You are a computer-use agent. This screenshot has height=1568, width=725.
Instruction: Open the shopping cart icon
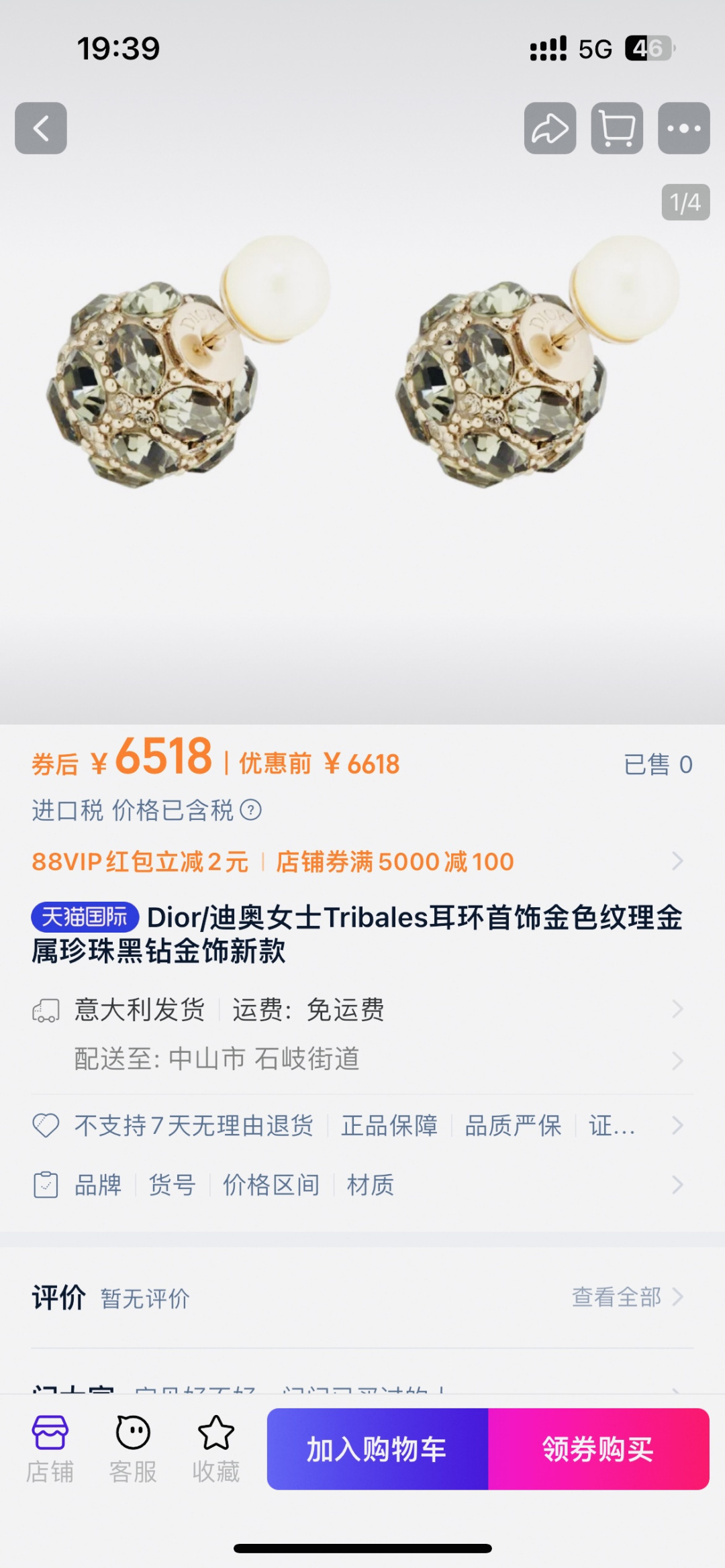[617, 128]
